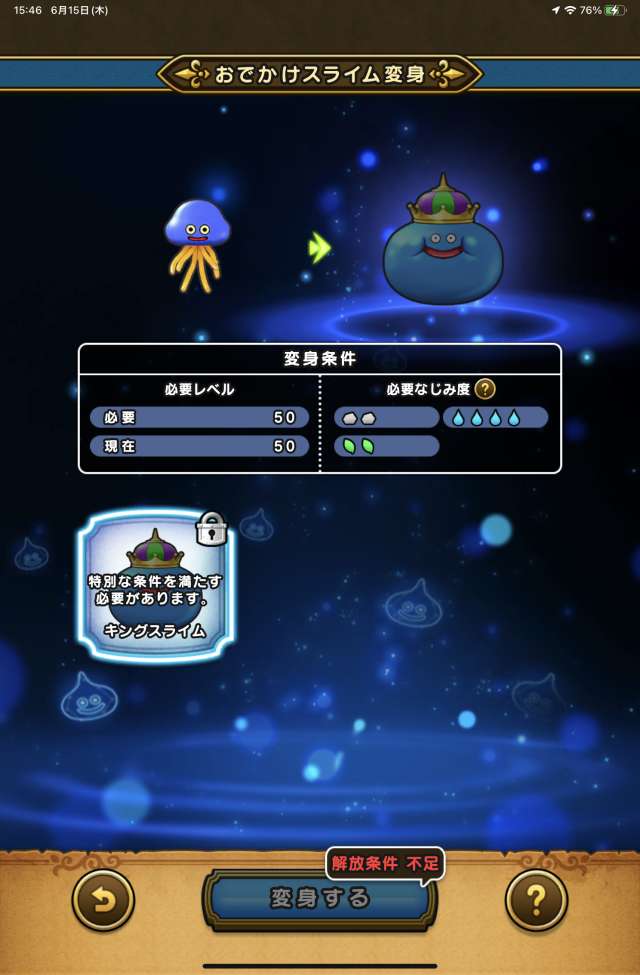Open the round help question mark button
The image size is (640, 975).
tap(536, 900)
